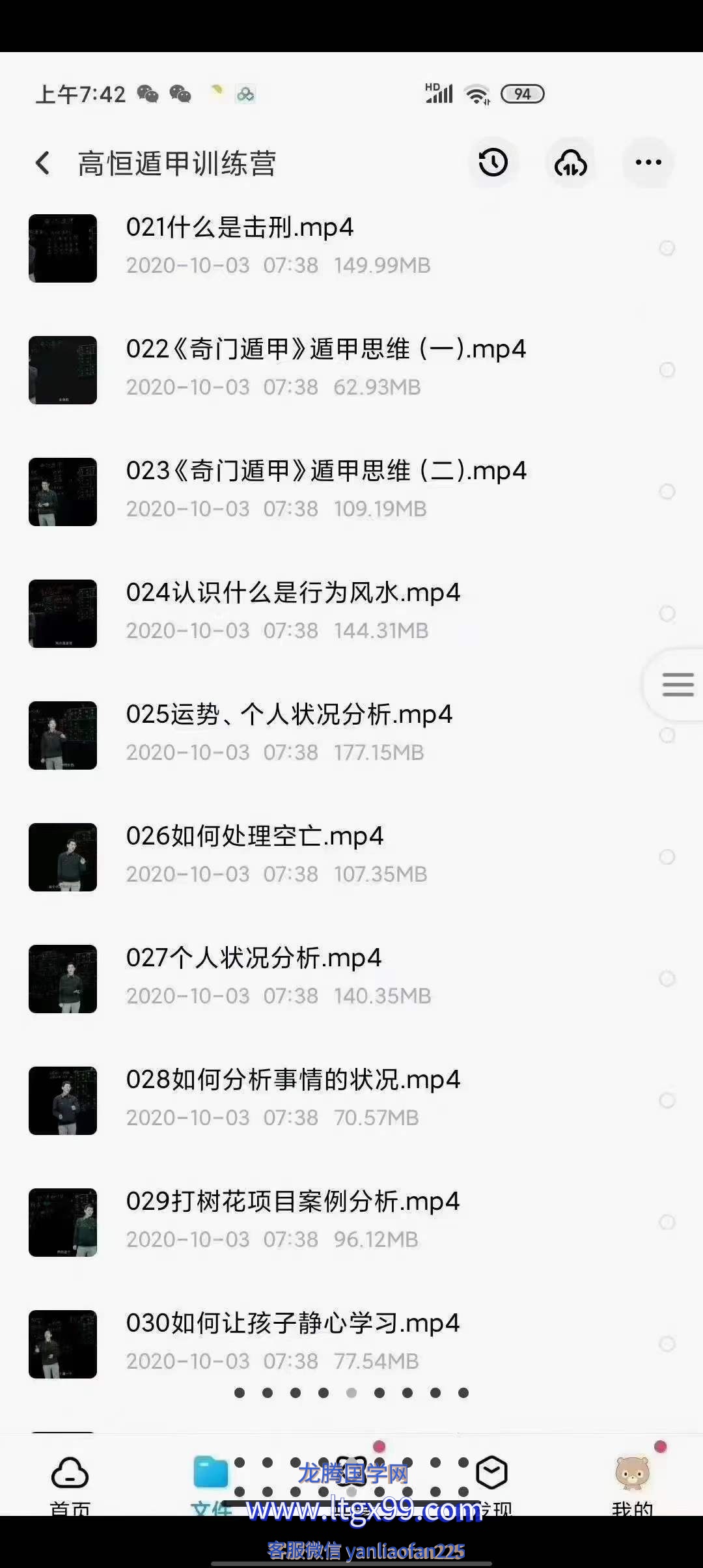Switch to the 我的 profile tab
Screen dimensions: 703x1568
point(632,1481)
